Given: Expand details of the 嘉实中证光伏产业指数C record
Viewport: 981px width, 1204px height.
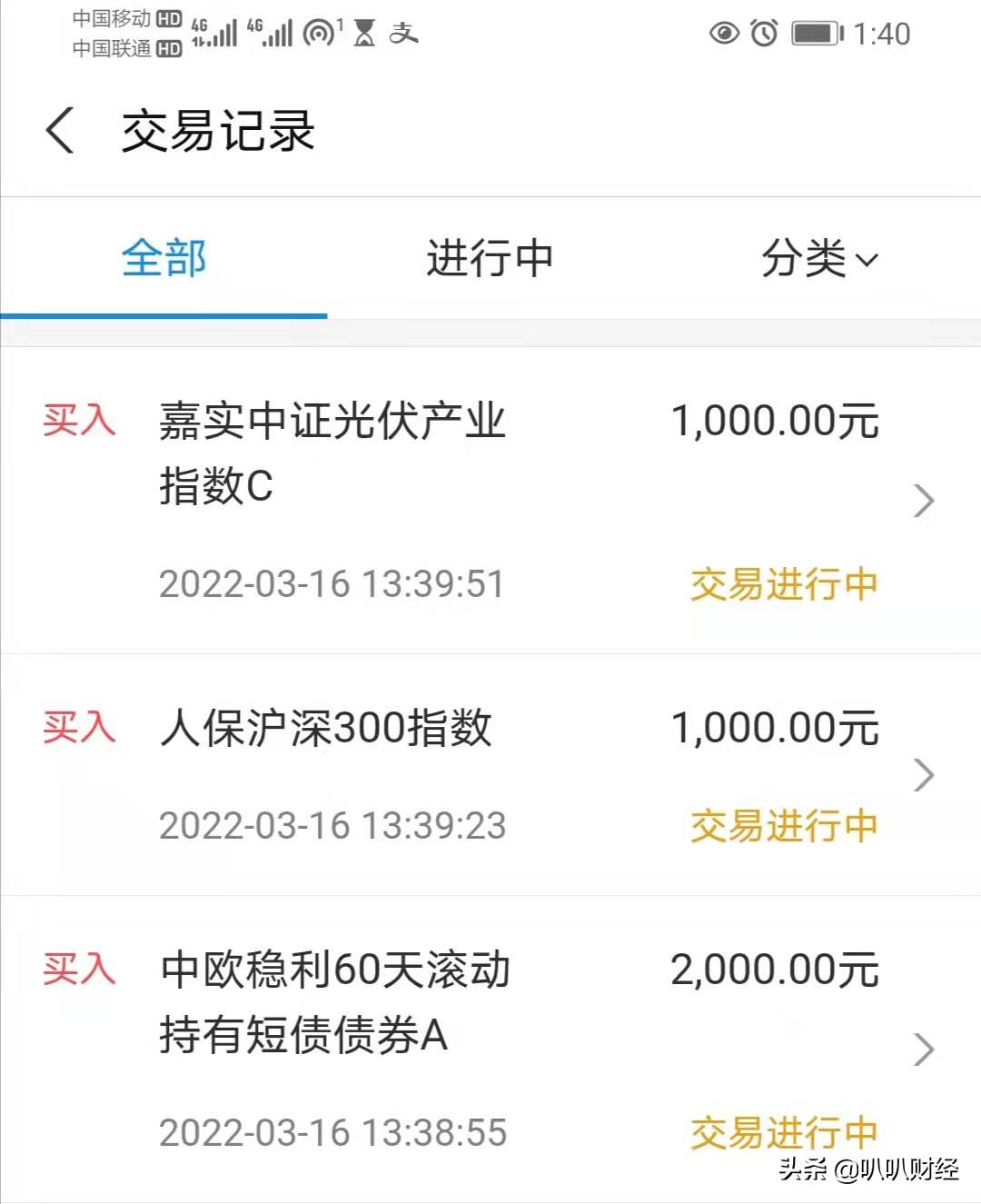Looking at the screenshot, I should [x=924, y=501].
